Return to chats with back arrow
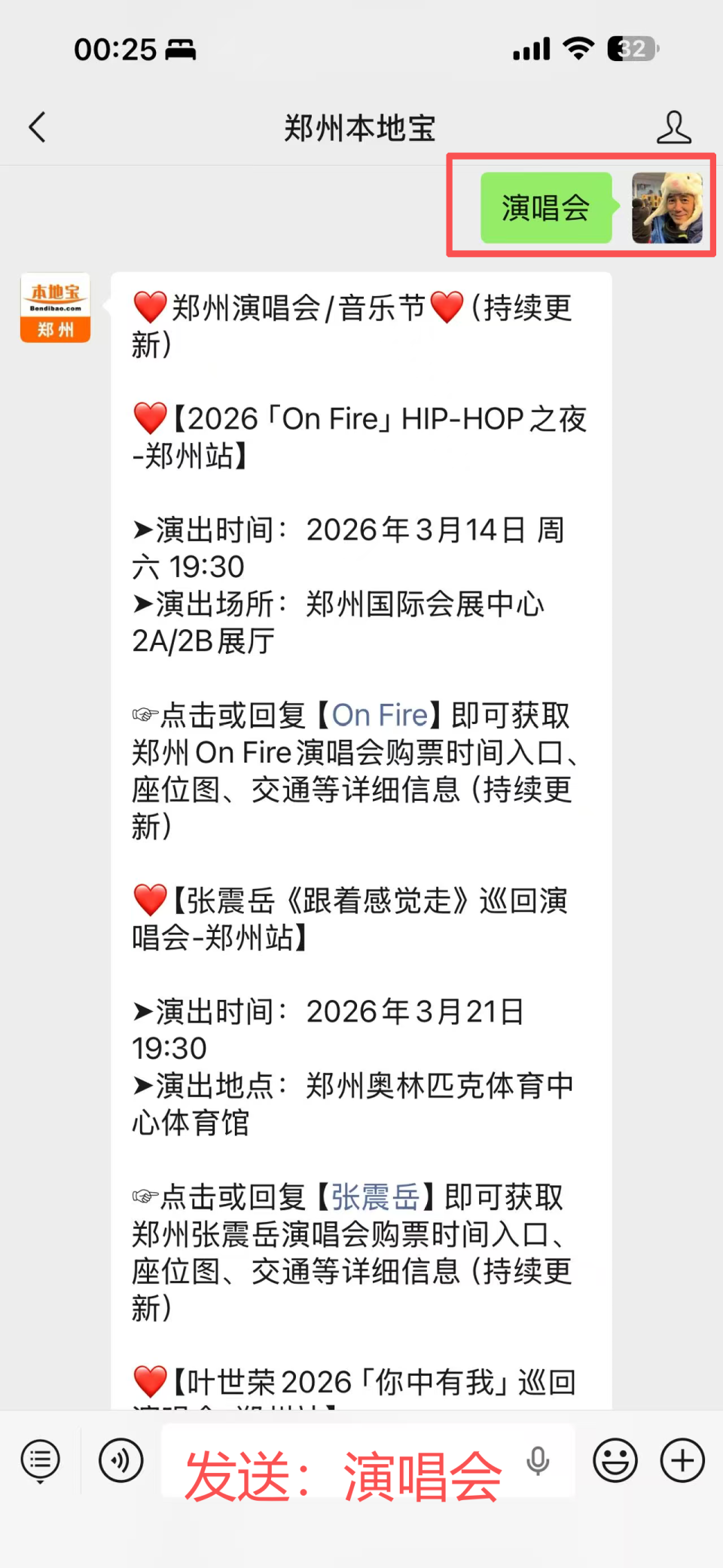Viewport: 723px width, 1568px height. coord(37,127)
